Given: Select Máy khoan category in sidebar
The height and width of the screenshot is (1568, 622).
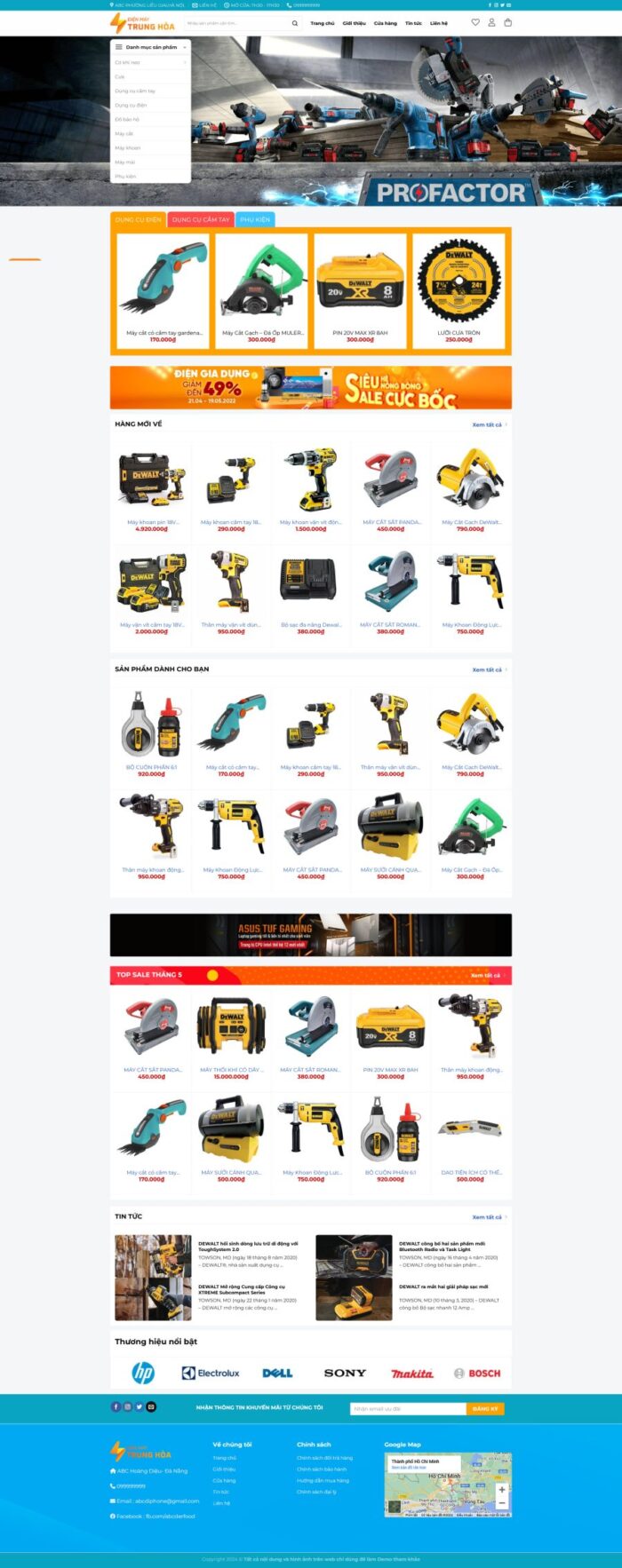Looking at the screenshot, I should coord(128,148).
